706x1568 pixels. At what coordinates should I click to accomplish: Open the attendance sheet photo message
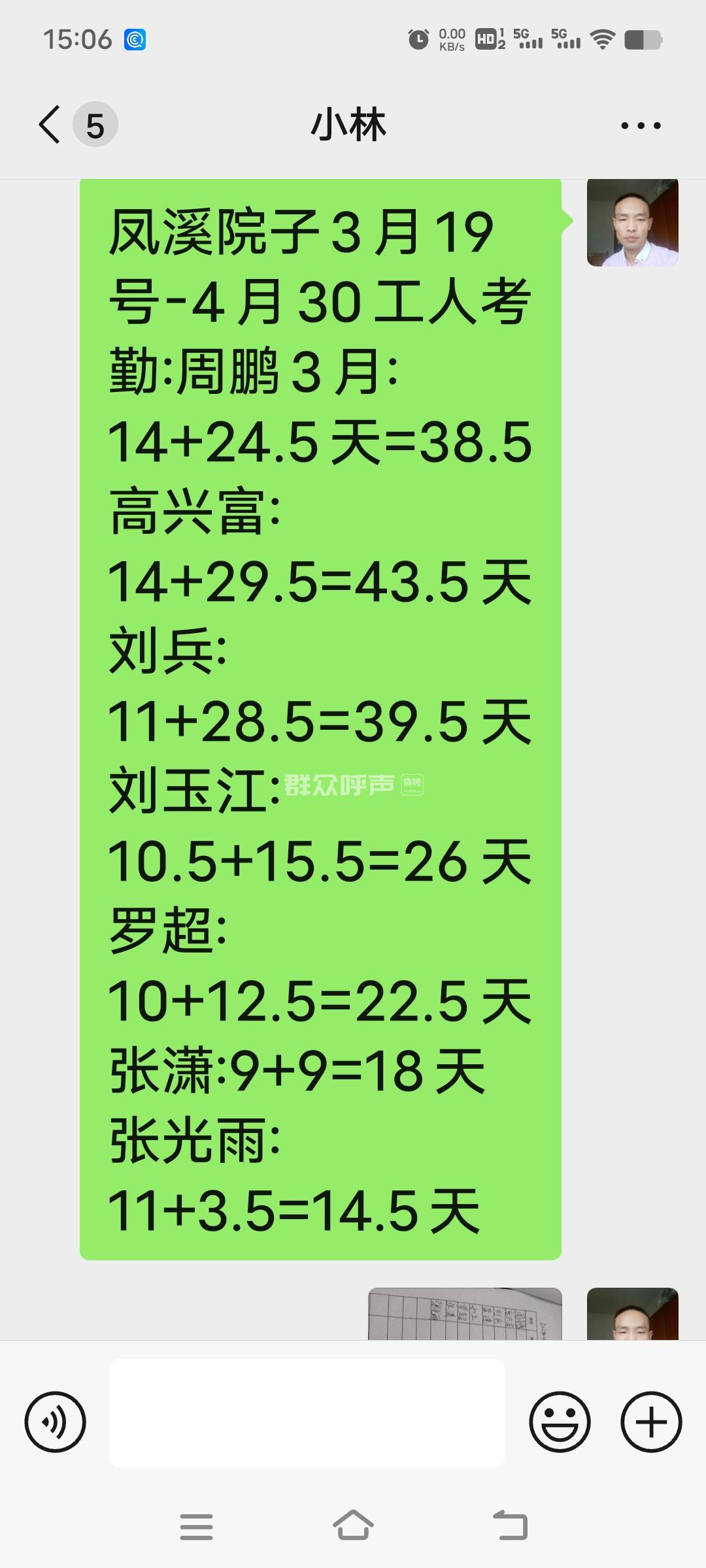coord(465,1313)
